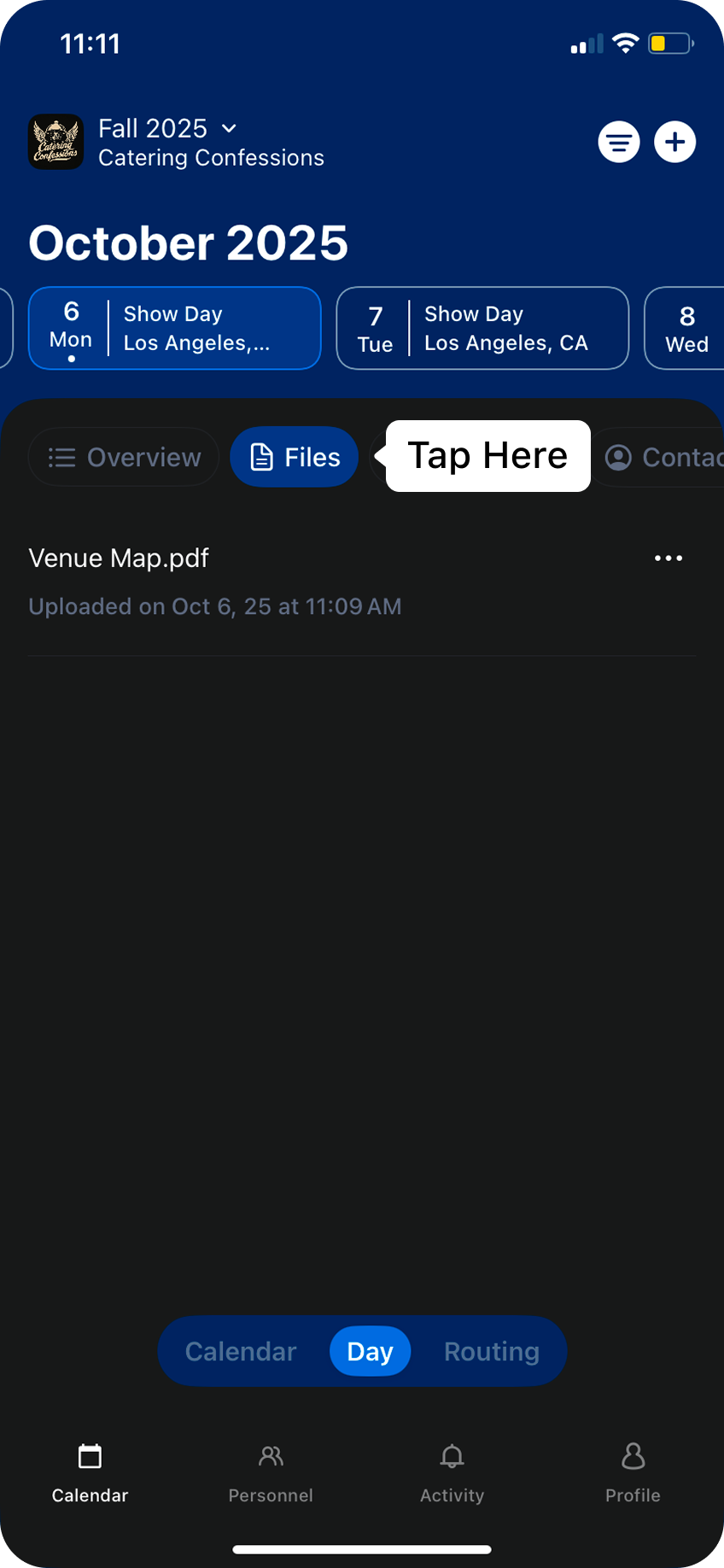The width and height of the screenshot is (724, 1568).
Task: Open the Venue Map.pdf file
Action: 120,559
